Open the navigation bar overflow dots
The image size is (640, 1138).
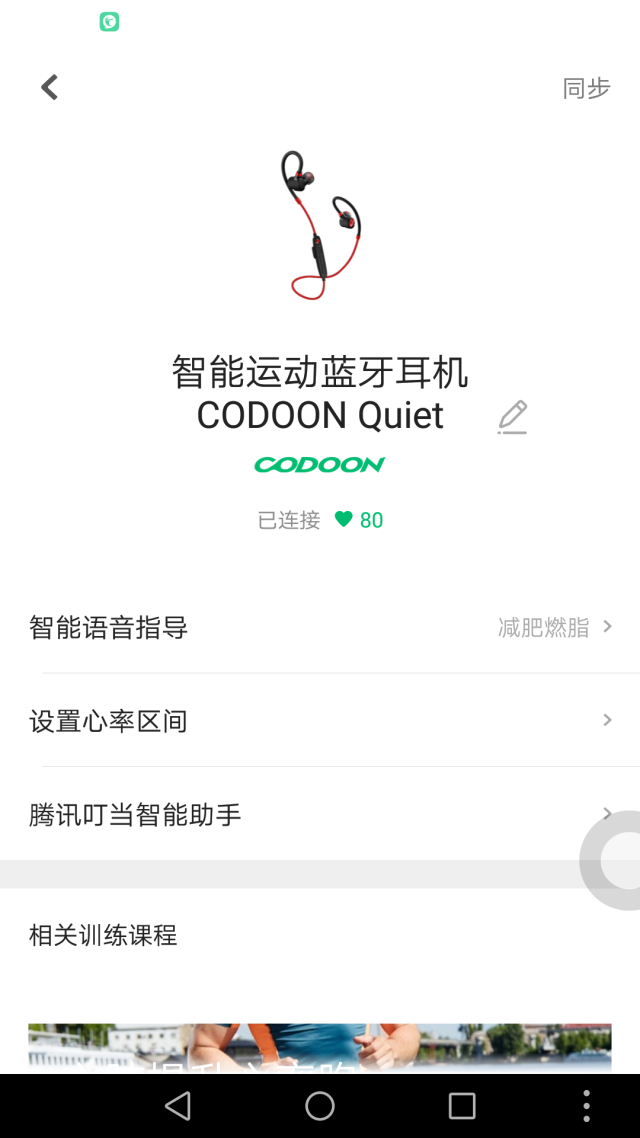[x=586, y=1105]
